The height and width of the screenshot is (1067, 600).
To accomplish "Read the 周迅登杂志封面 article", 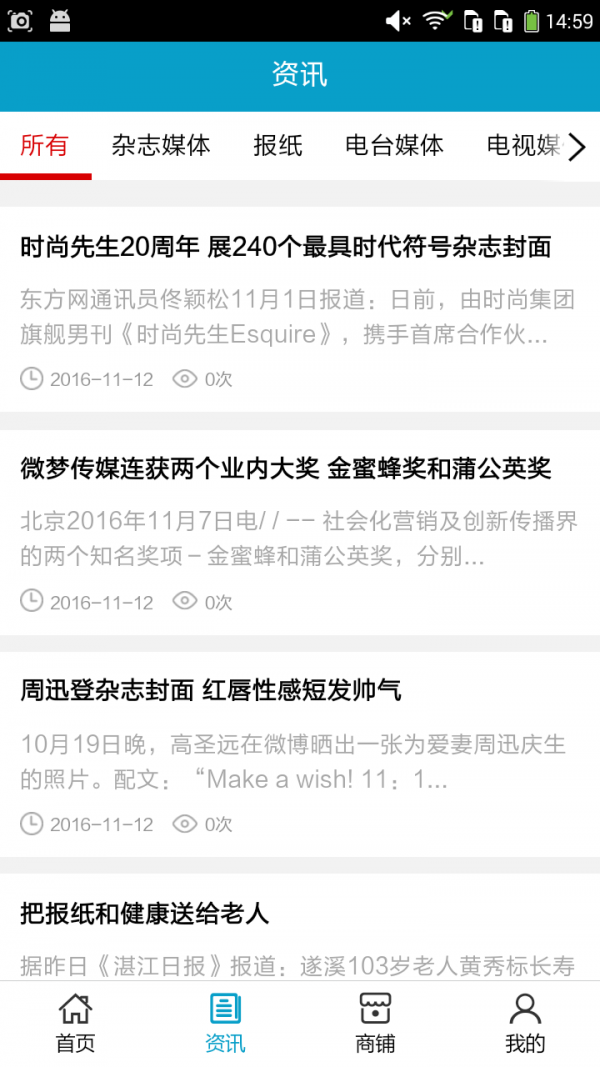I will 300,755.
